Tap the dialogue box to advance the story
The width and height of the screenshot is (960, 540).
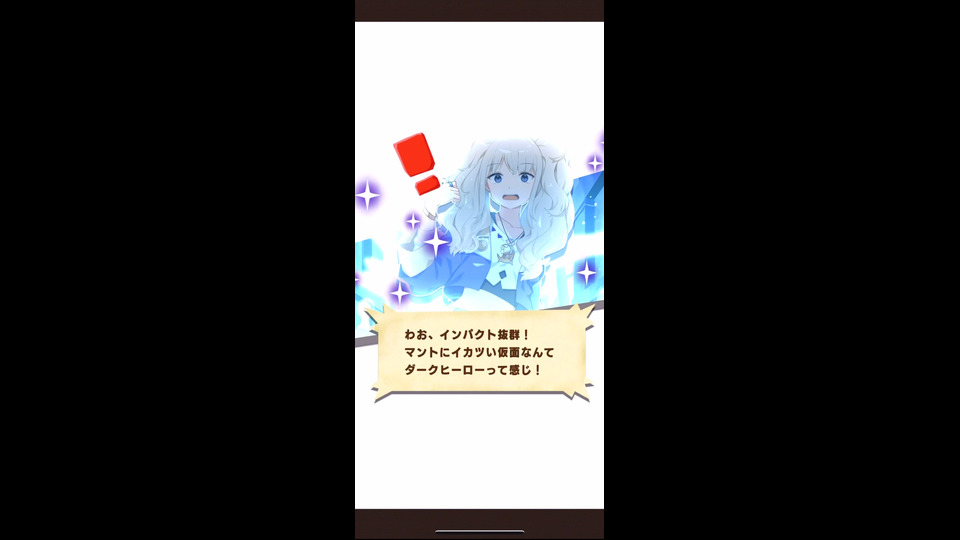click(x=479, y=353)
